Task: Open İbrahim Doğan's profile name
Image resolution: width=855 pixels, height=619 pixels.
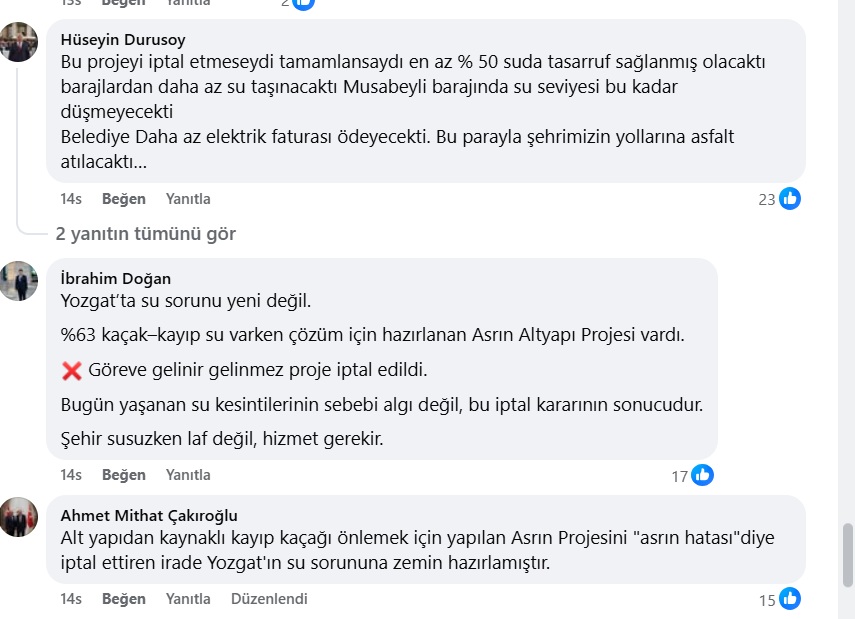Action: coord(116,279)
